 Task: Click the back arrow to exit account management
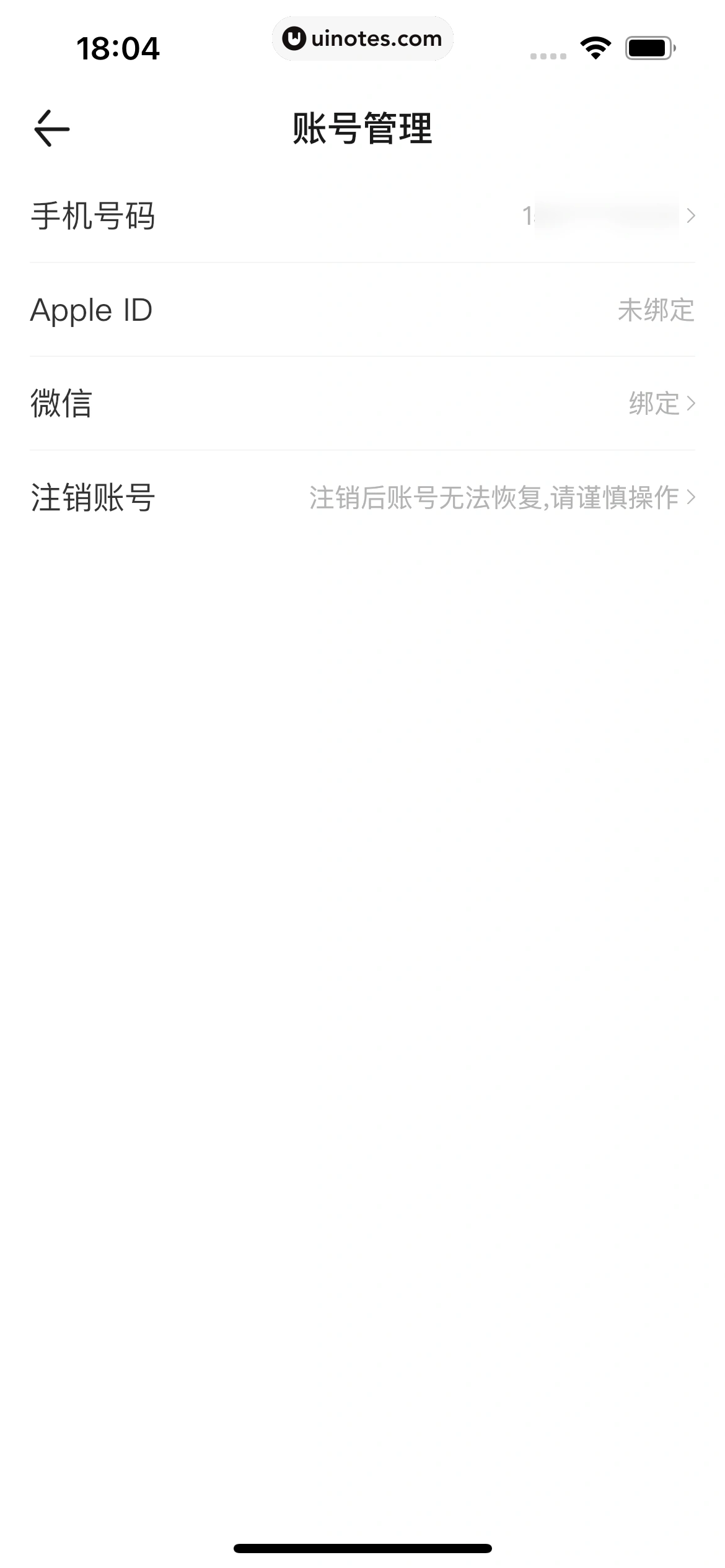pos(52,128)
